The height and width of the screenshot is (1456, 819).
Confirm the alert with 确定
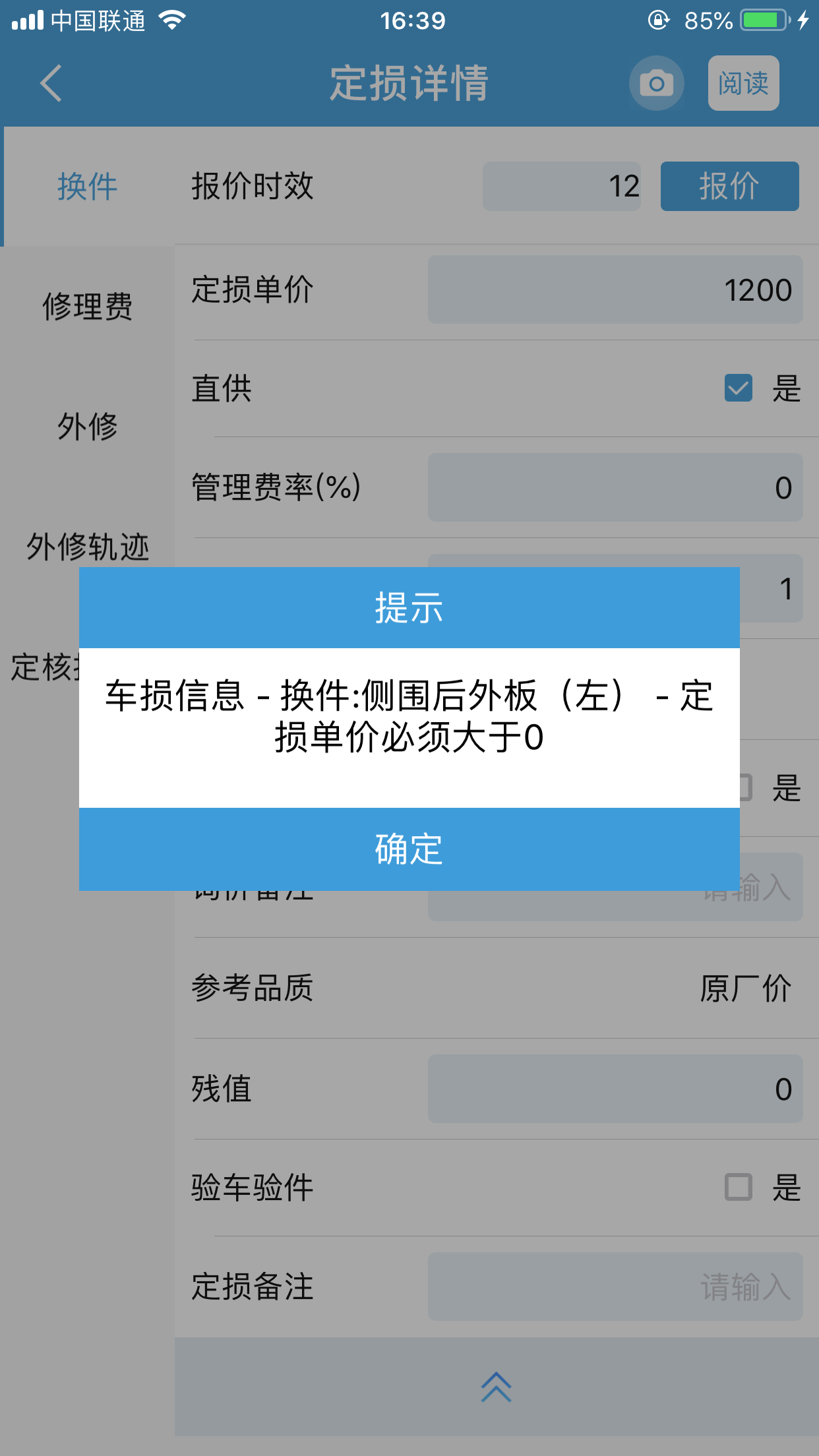coord(409,849)
